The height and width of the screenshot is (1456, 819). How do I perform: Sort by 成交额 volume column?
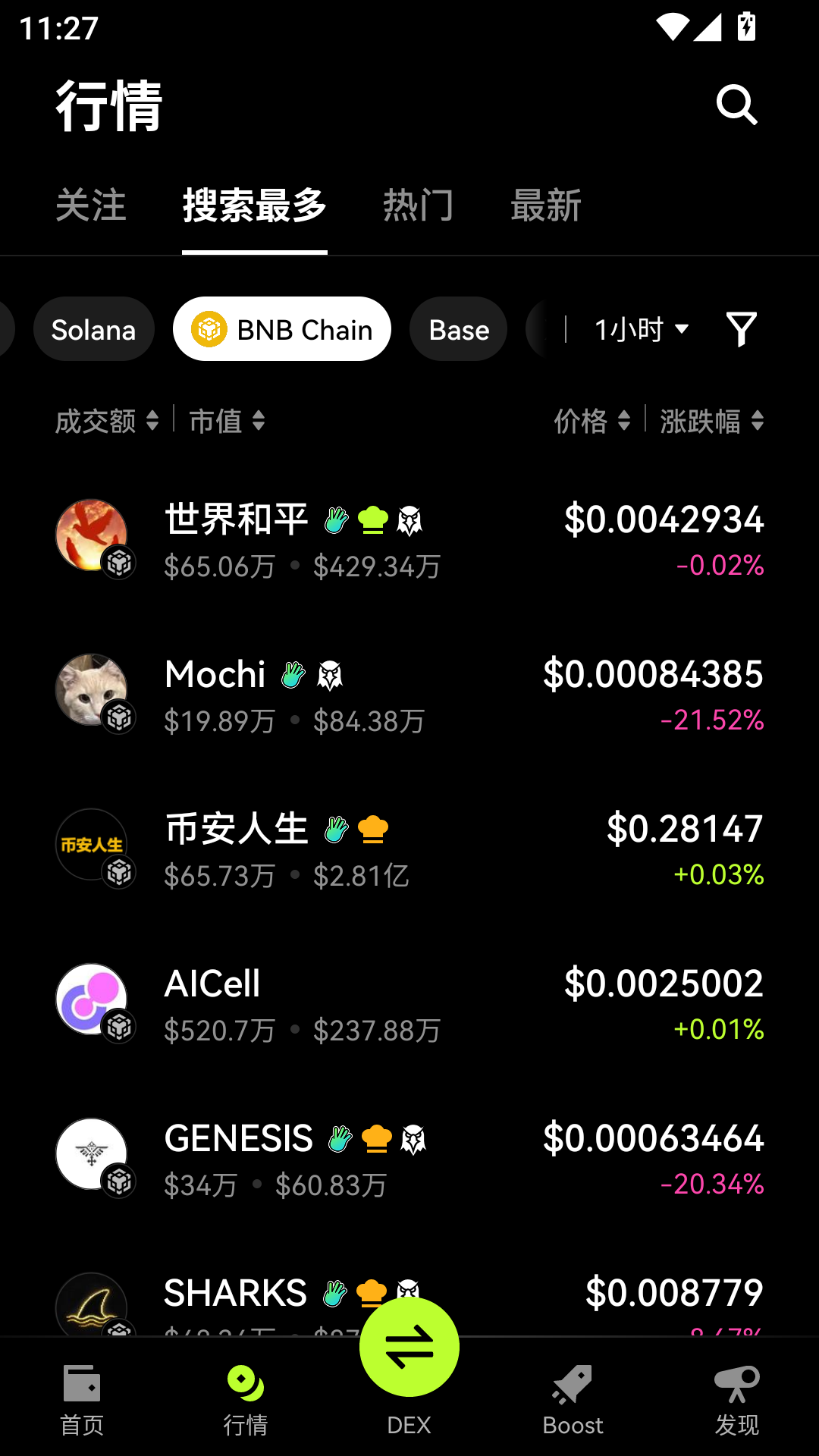tap(99, 422)
